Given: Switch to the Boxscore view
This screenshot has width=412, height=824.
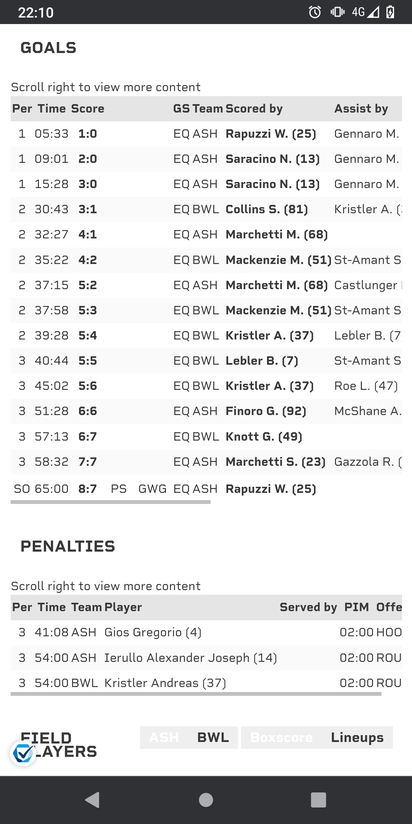Looking at the screenshot, I should coord(281,737).
